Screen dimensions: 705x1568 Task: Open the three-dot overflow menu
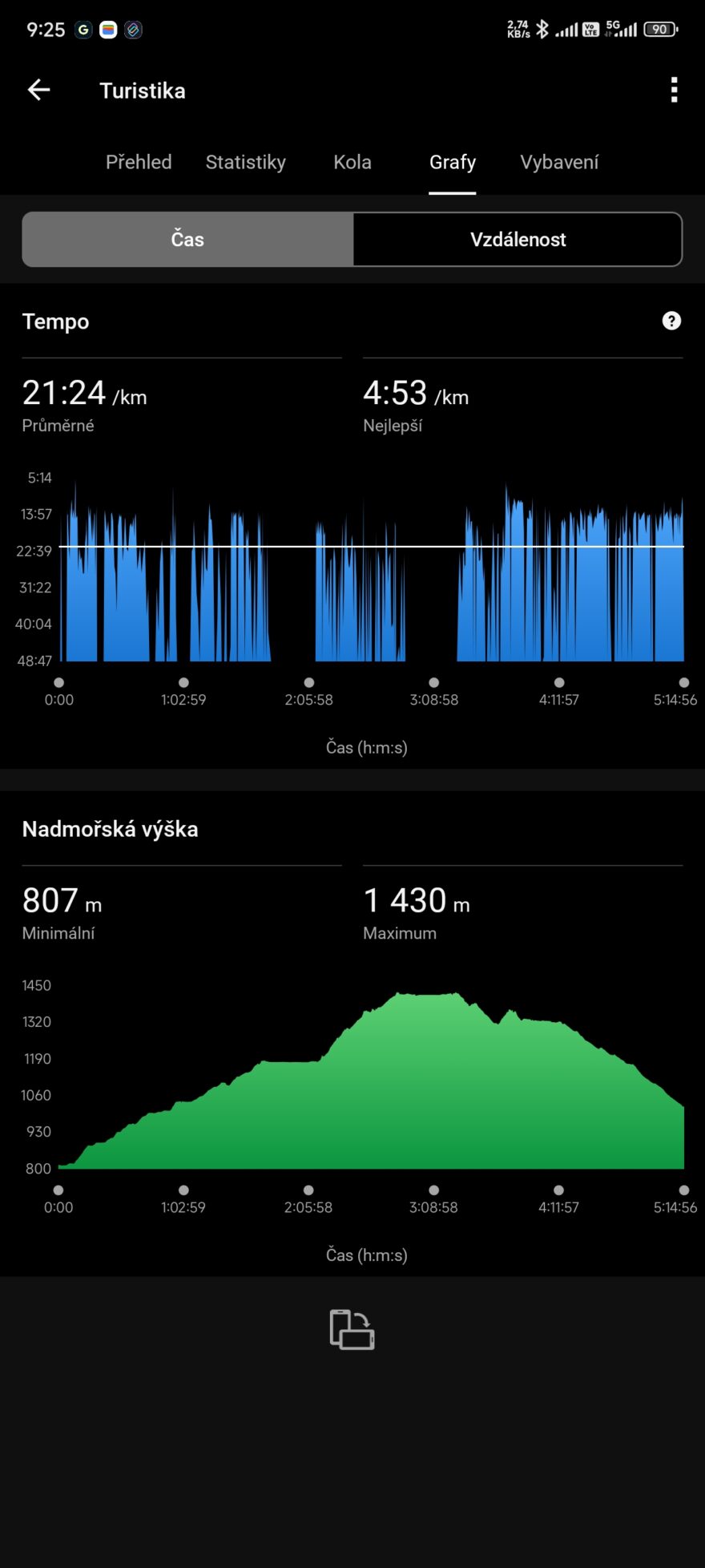pyautogui.click(x=674, y=90)
